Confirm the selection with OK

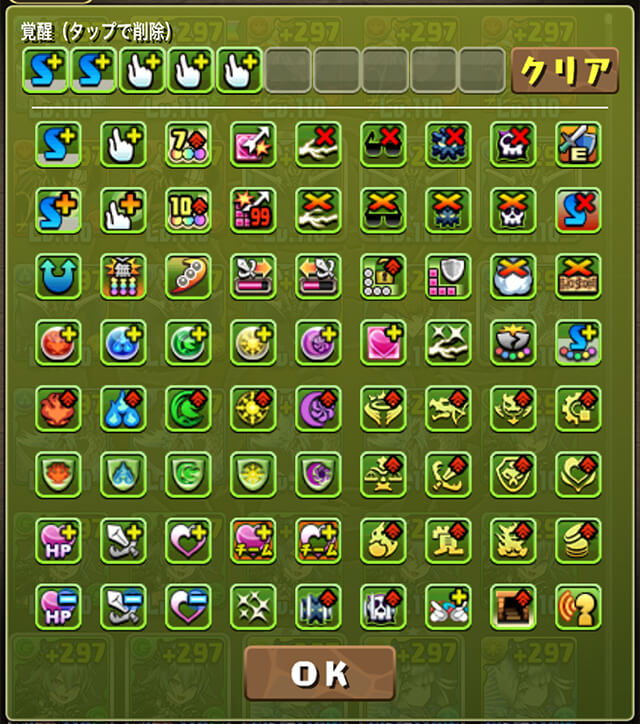[319, 673]
